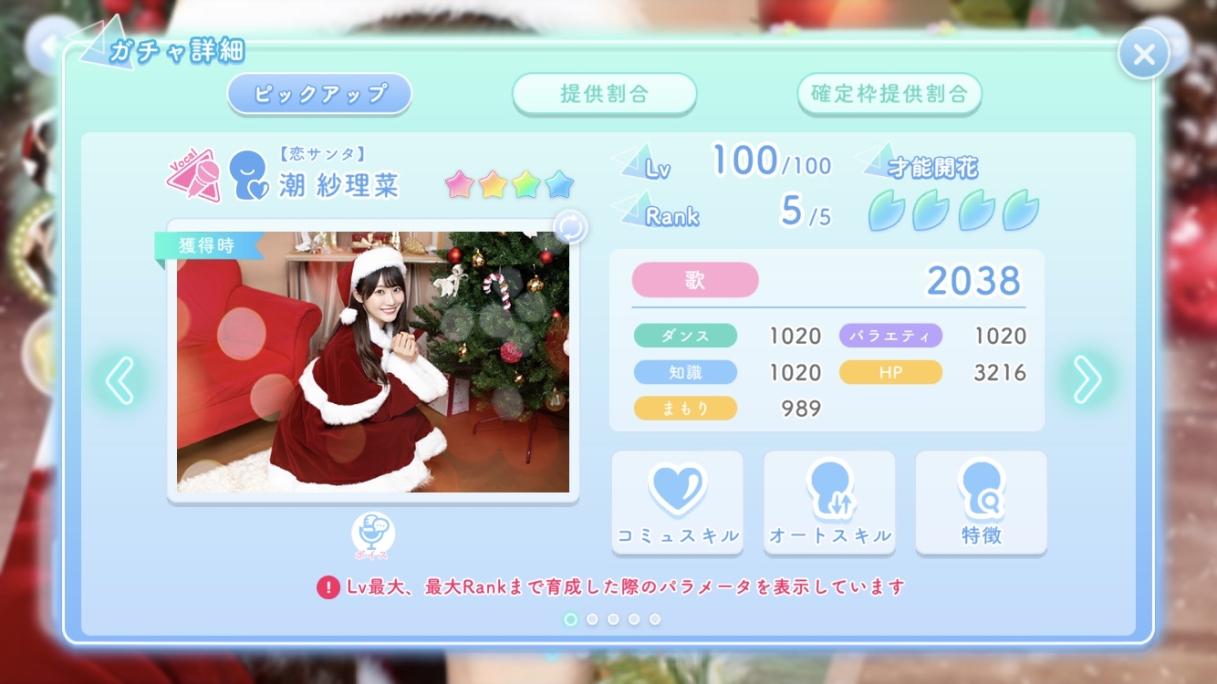The image size is (1217, 684).
Task: View the オートスキル details
Action: [x=829, y=502]
